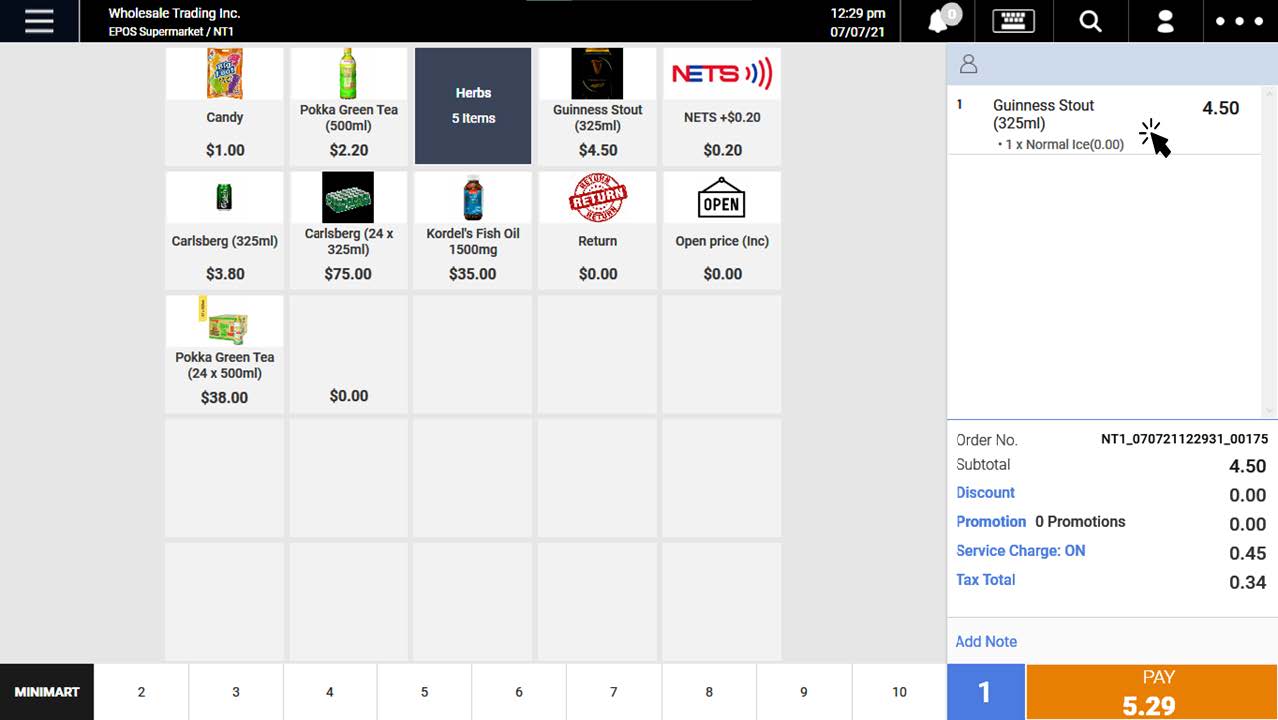
Task: Open the Guinness Stout order line
Action: pyautogui.click(x=1060, y=120)
